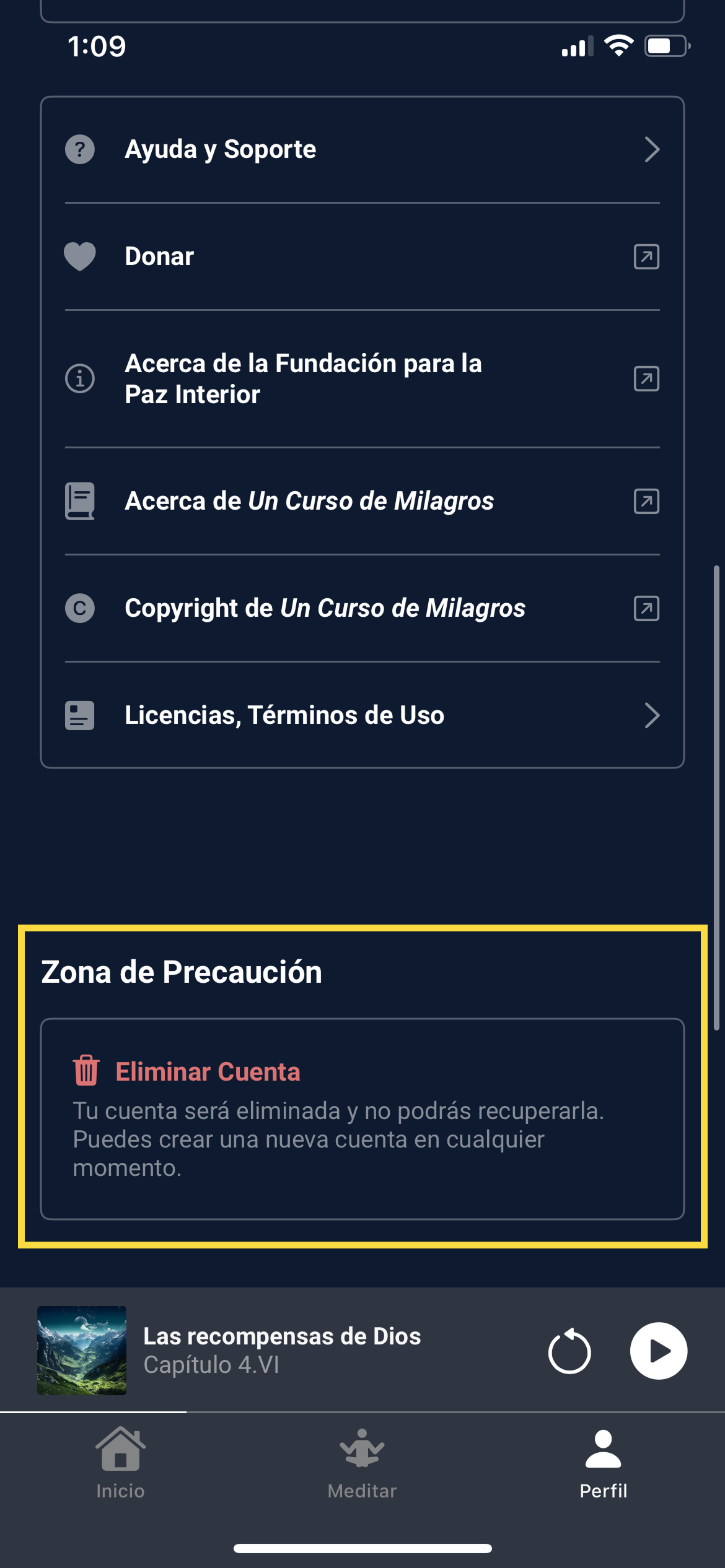Tap Eliminar Cuenta to delete the account
Viewport: 725px width, 1568px height.
(362, 1119)
